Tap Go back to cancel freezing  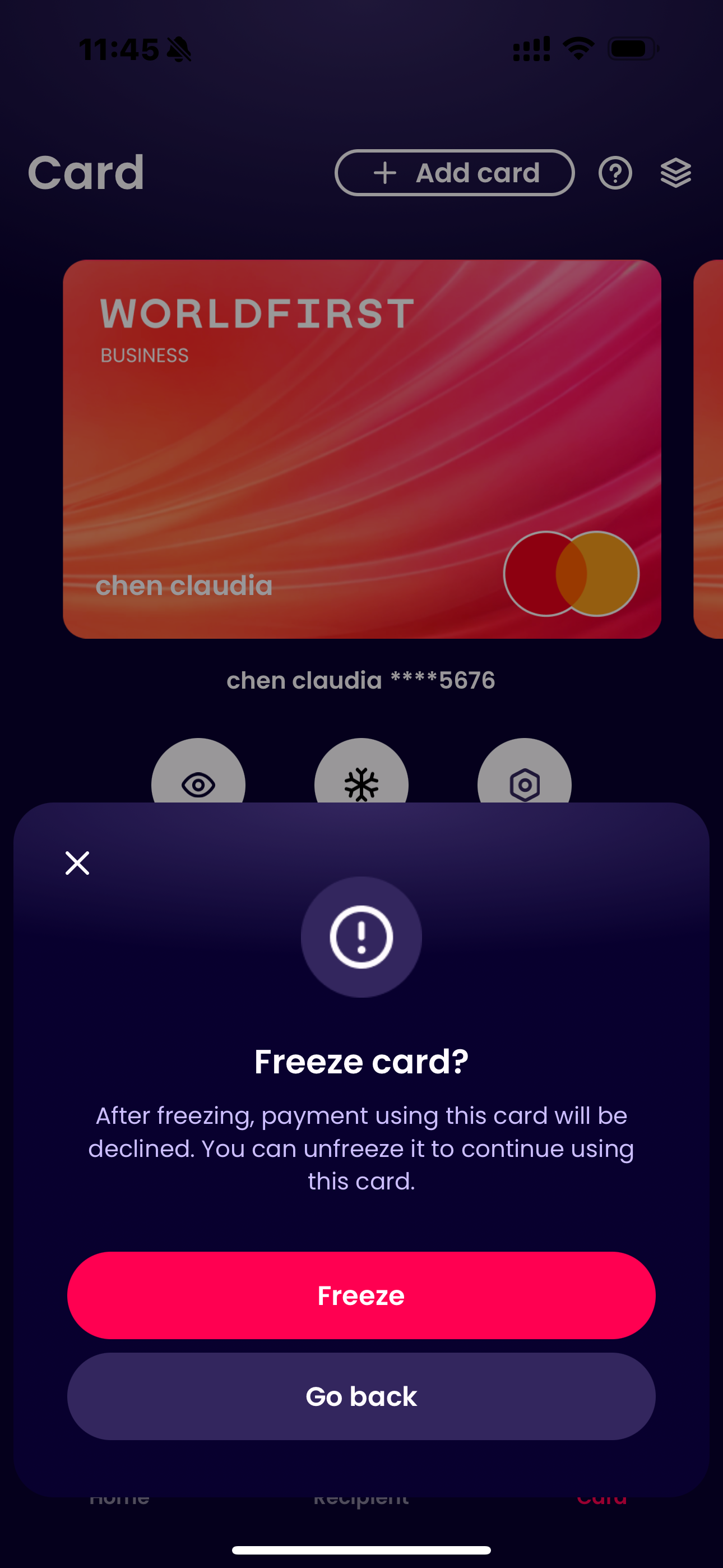click(x=361, y=1396)
